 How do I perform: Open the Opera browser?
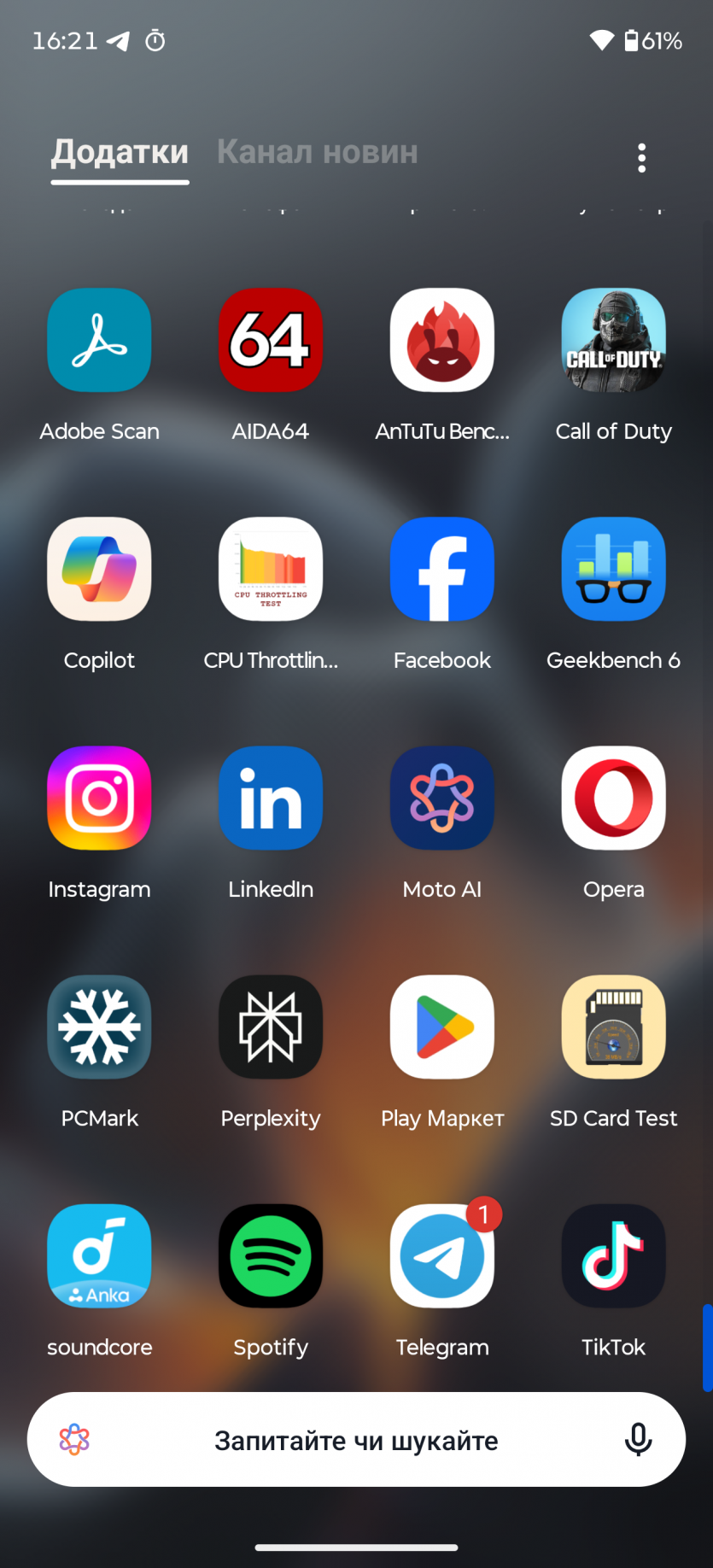(613, 798)
